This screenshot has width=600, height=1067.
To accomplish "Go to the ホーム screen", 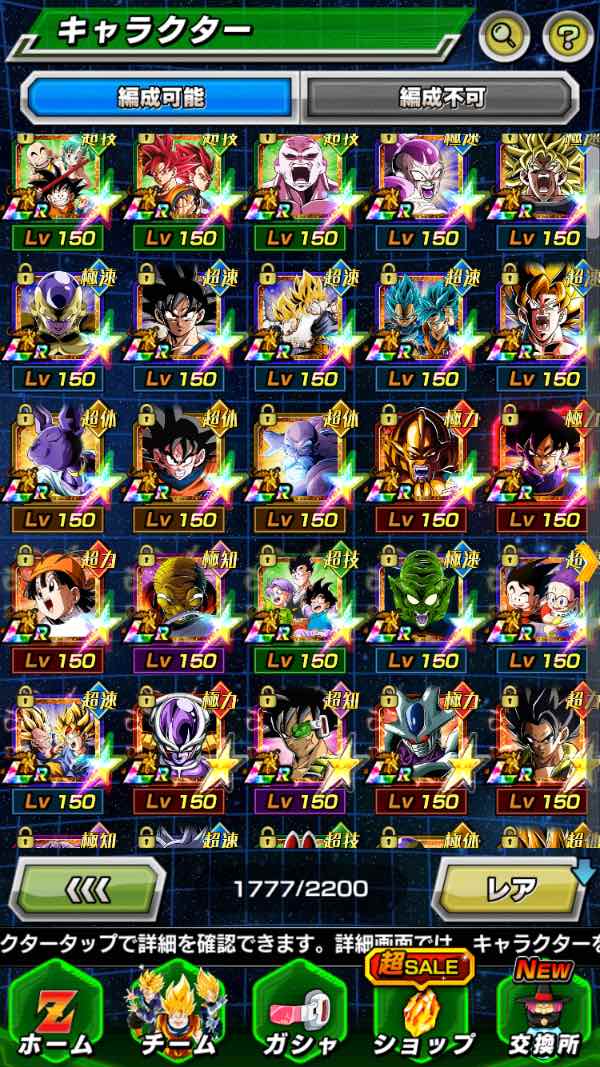I will coord(56,1012).
